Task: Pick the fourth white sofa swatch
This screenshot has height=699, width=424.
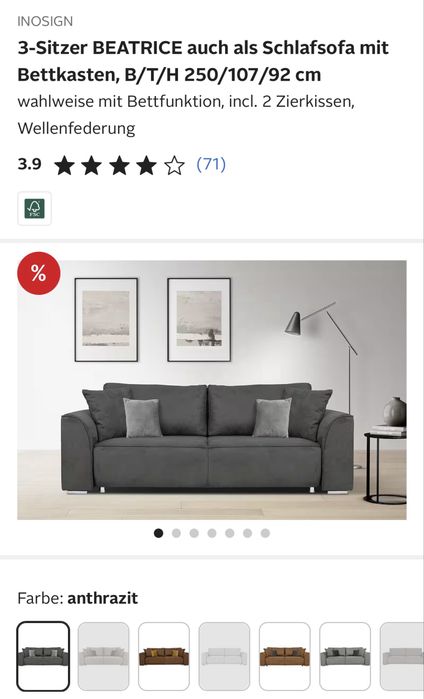Action: coord(224,656)
